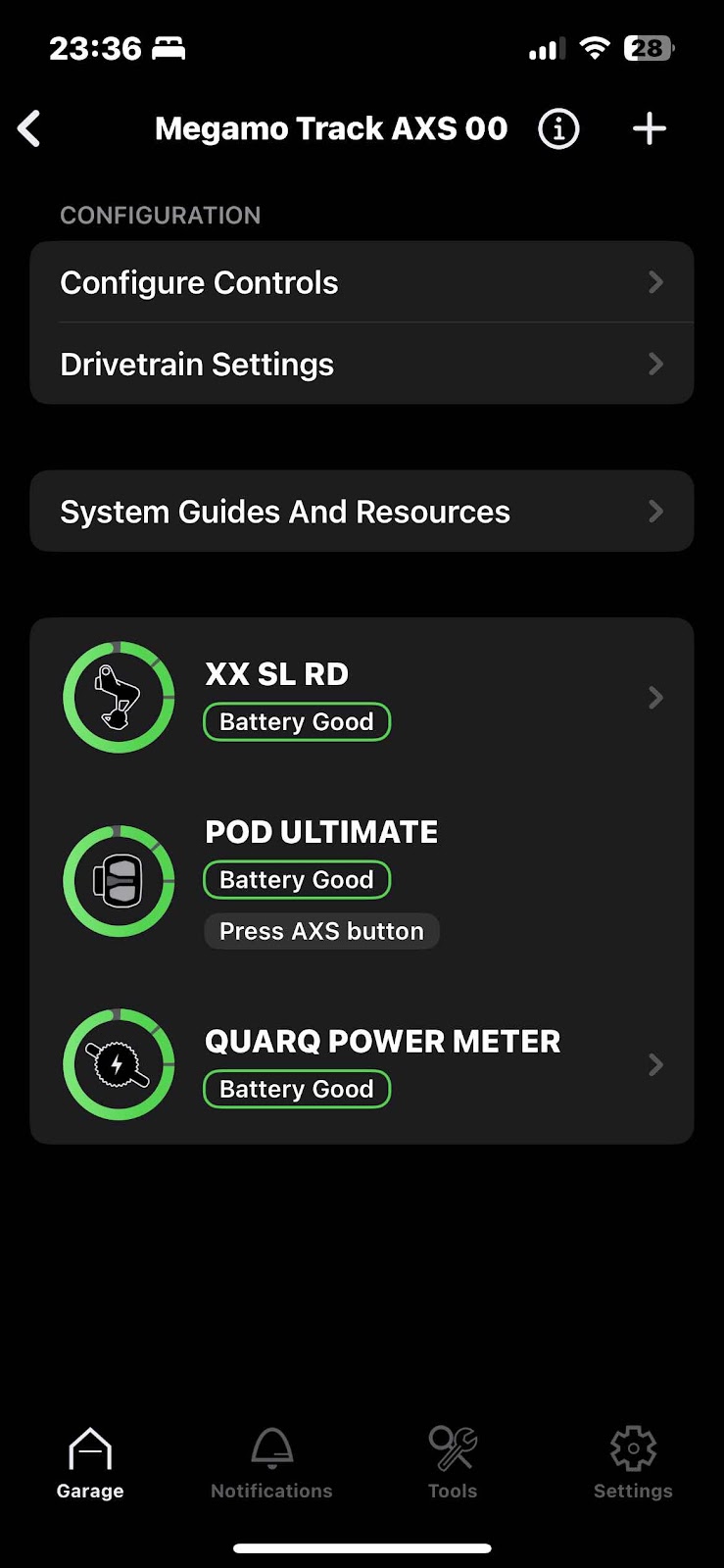Switch to the Settings tab
This screenshot has width=724, height=1568.
(x=633, y=1463)
